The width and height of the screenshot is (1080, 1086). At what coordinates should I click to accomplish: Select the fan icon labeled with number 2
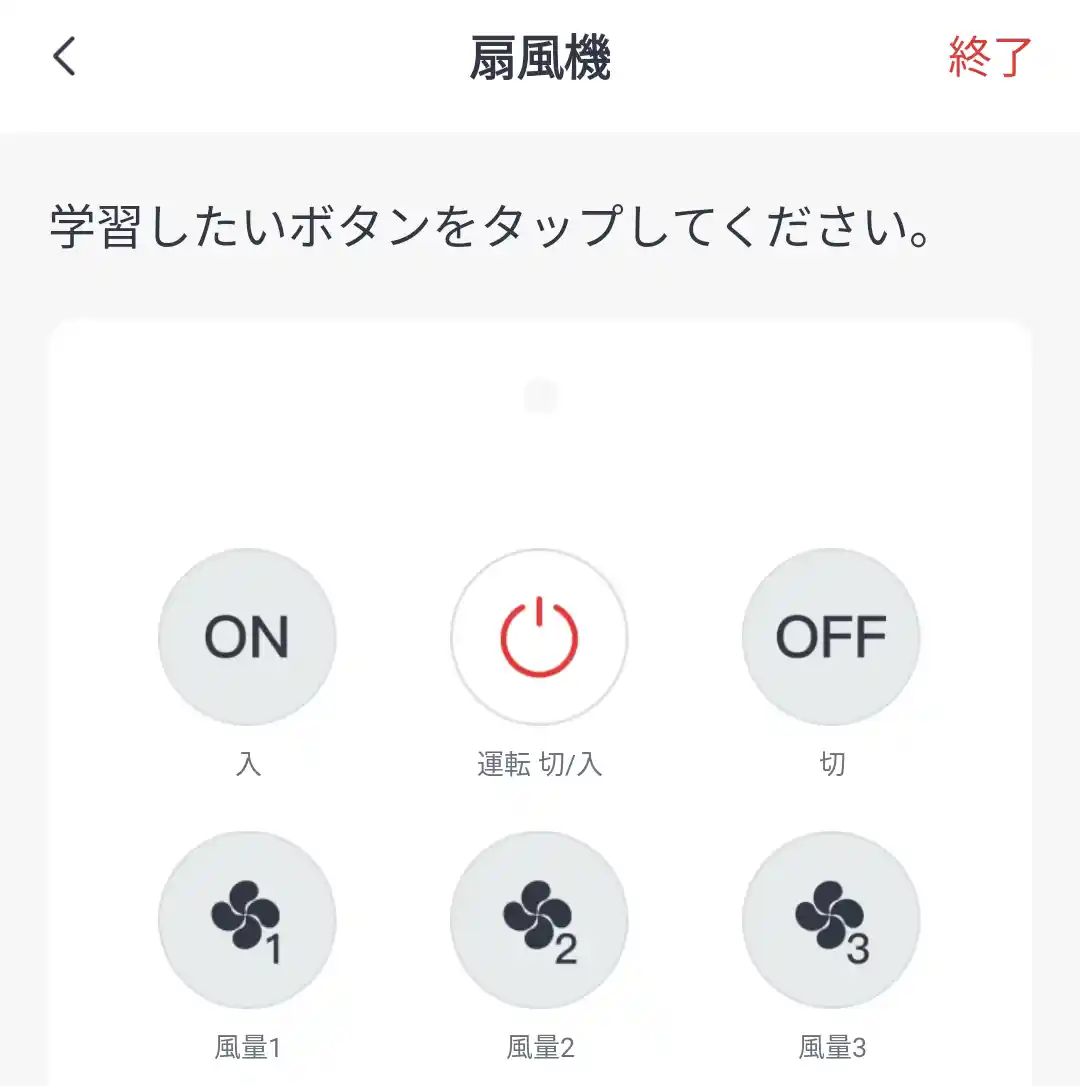(539, 920)
